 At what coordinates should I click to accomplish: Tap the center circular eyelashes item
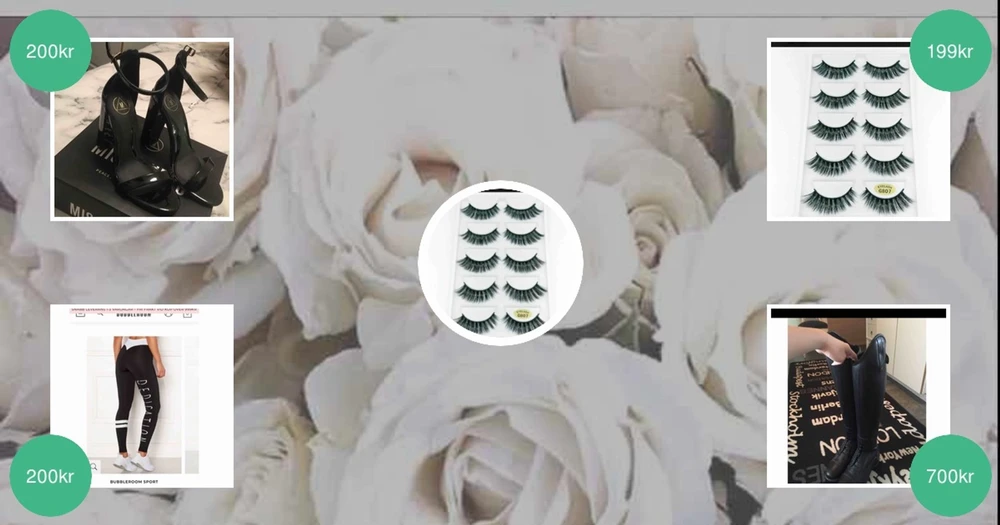[x=500, y=263]
